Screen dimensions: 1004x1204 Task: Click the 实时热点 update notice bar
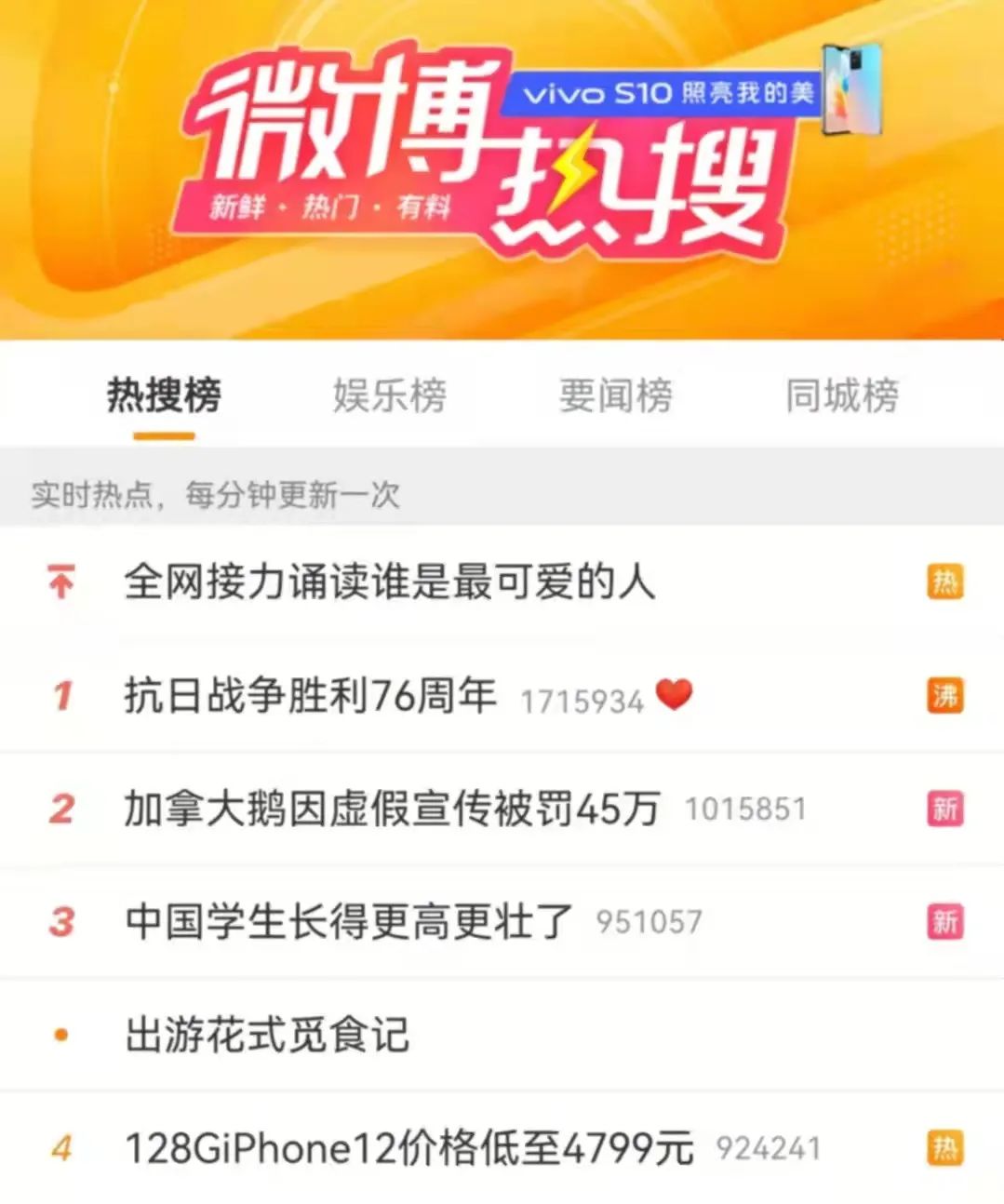point(216,496)
